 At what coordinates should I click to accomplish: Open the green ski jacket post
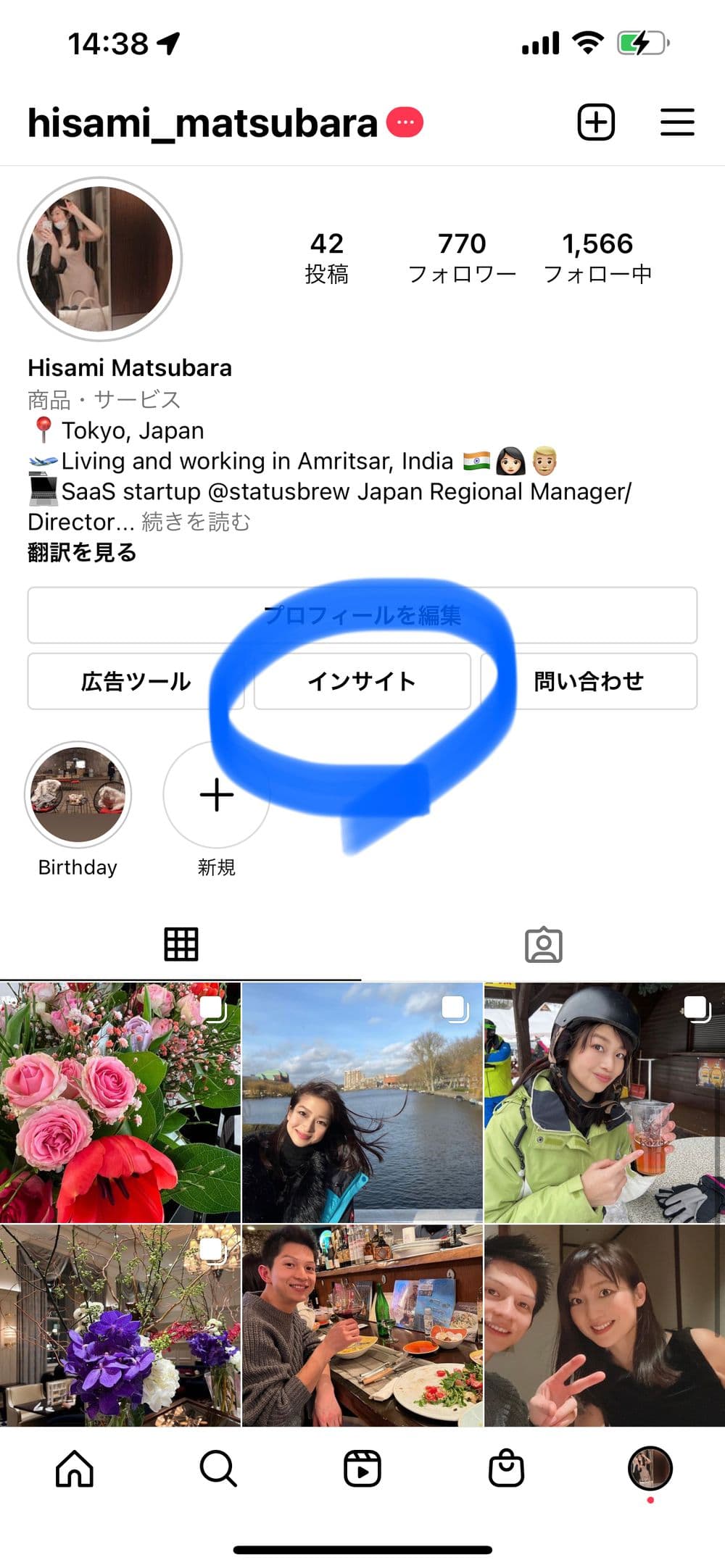click(604, 1102)
